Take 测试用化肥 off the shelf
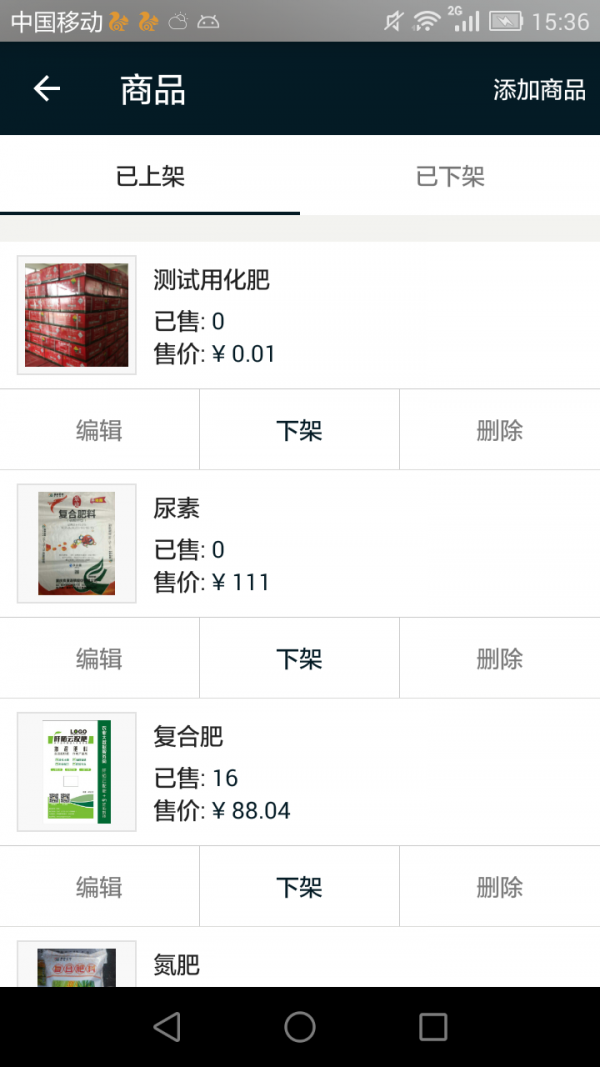The height and width of the screenshot is (1067, 600). pyautogui.click(x=299, y=430)
